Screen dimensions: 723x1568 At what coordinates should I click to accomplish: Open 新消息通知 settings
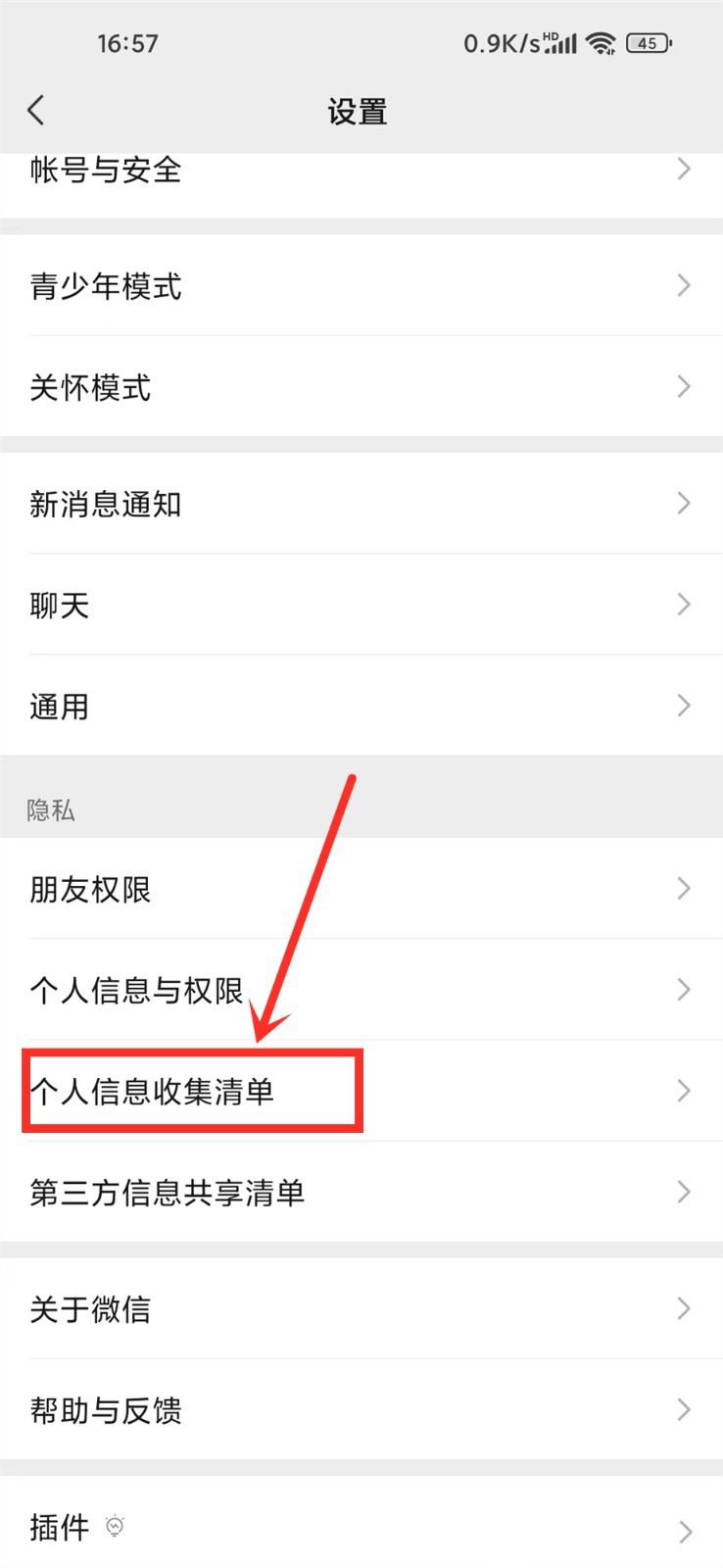coord(106,504)
